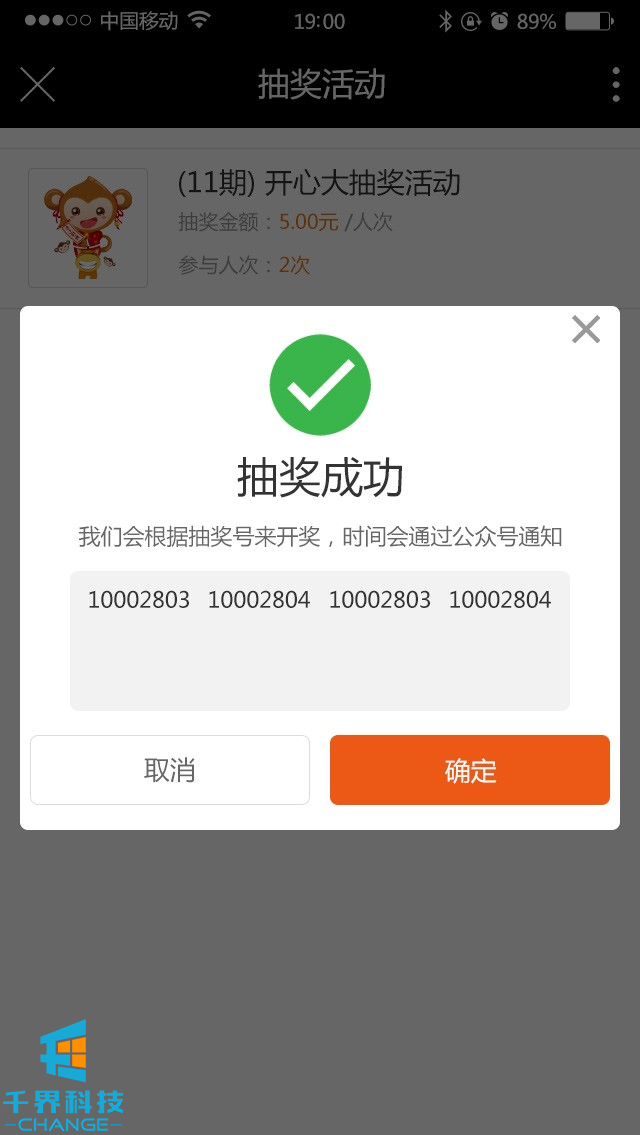Open the three-dot overflow menu

point(615,85)
